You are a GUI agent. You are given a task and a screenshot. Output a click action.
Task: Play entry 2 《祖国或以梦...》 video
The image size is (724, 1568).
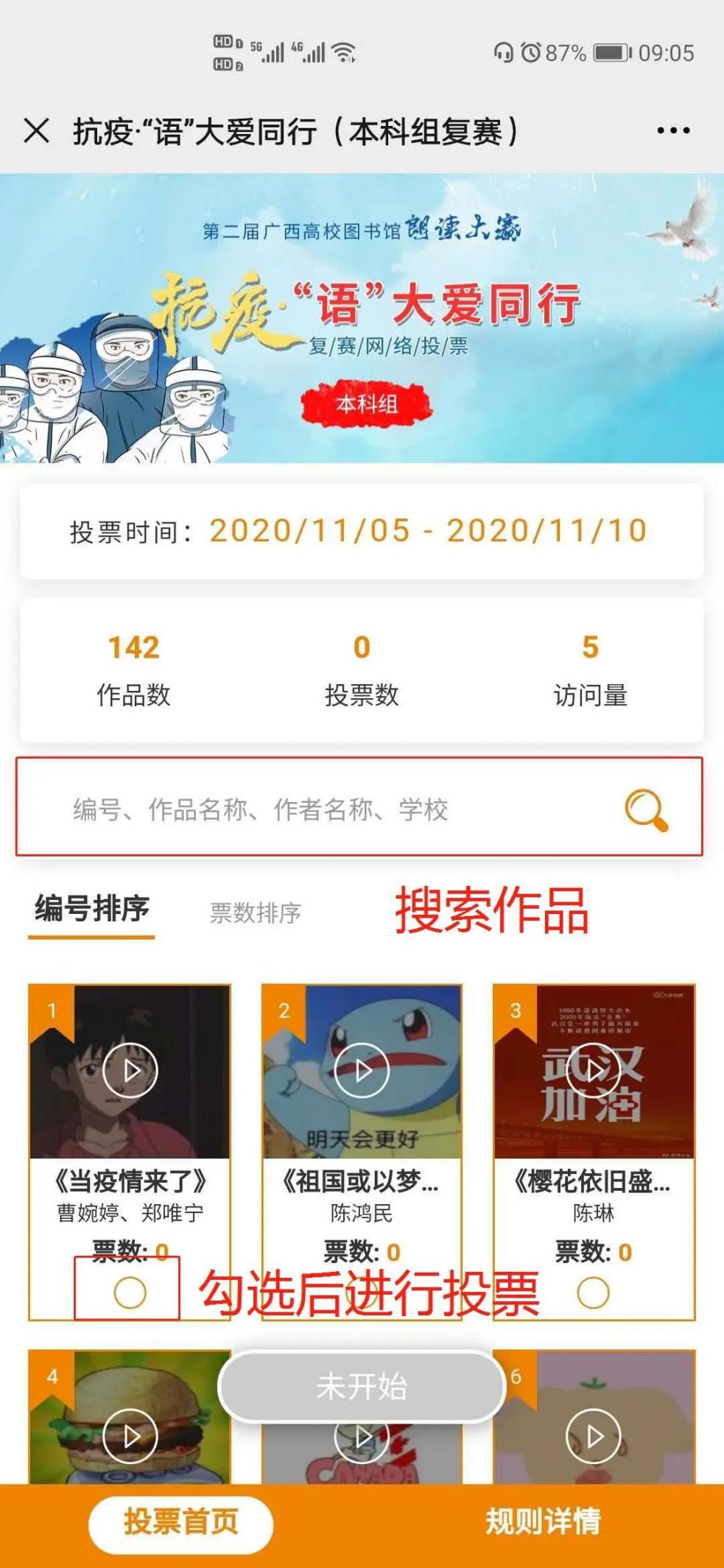point(362,1070)
